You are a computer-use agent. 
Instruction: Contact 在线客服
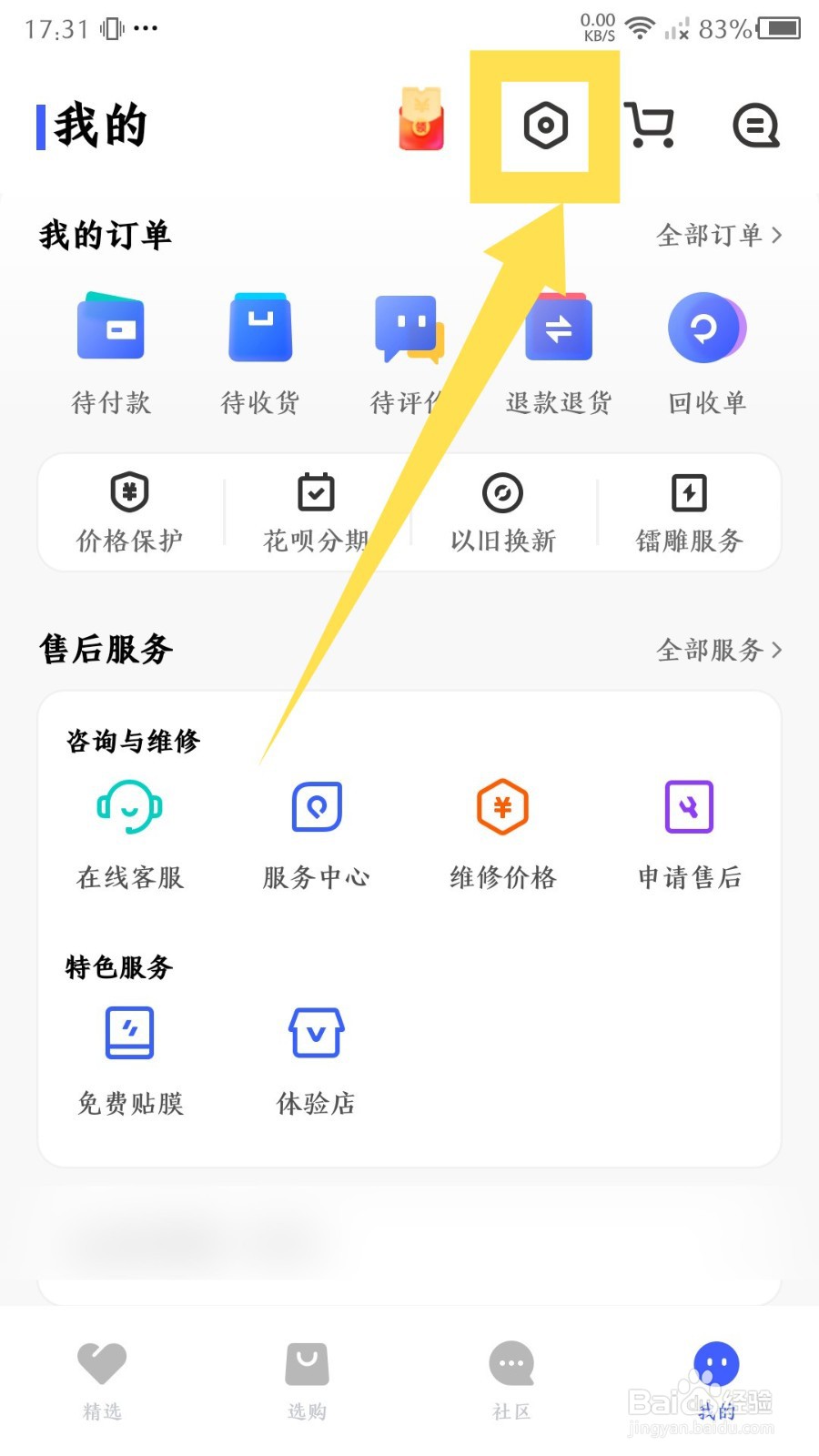pyautogui.click(x=130, y=834)
